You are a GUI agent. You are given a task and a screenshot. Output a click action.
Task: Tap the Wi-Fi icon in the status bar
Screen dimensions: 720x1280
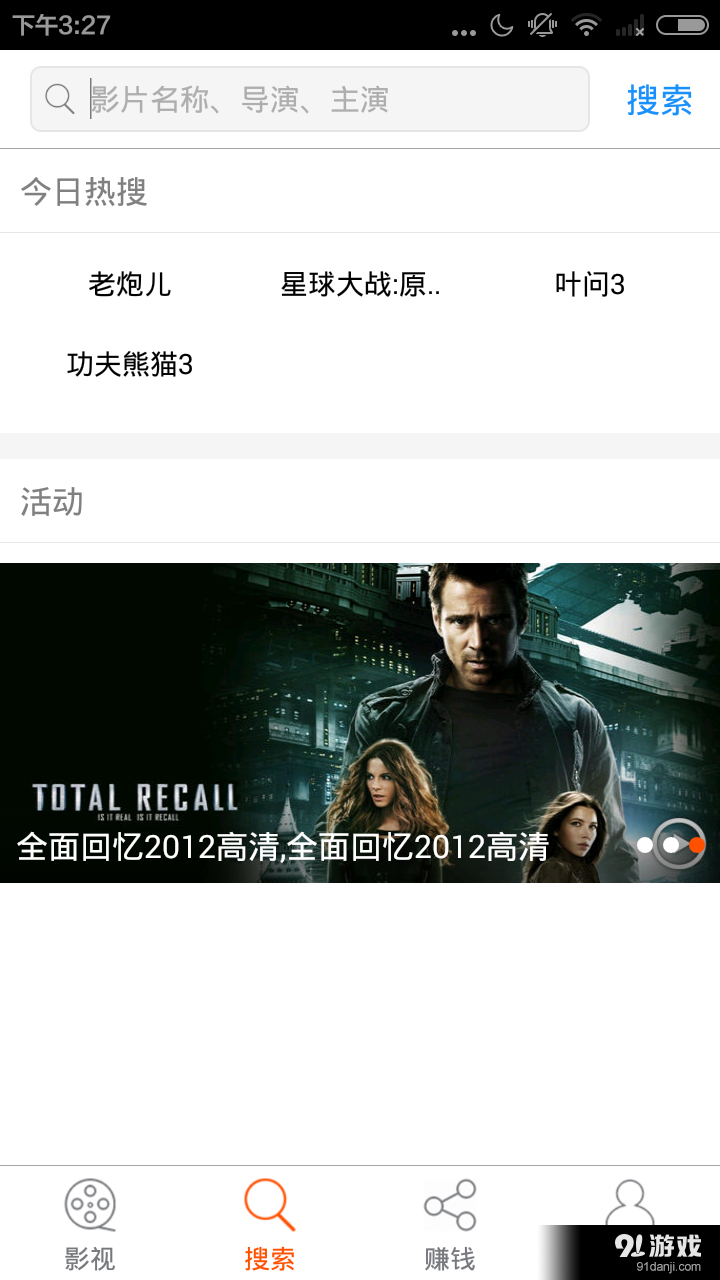[x=585, y=25]
